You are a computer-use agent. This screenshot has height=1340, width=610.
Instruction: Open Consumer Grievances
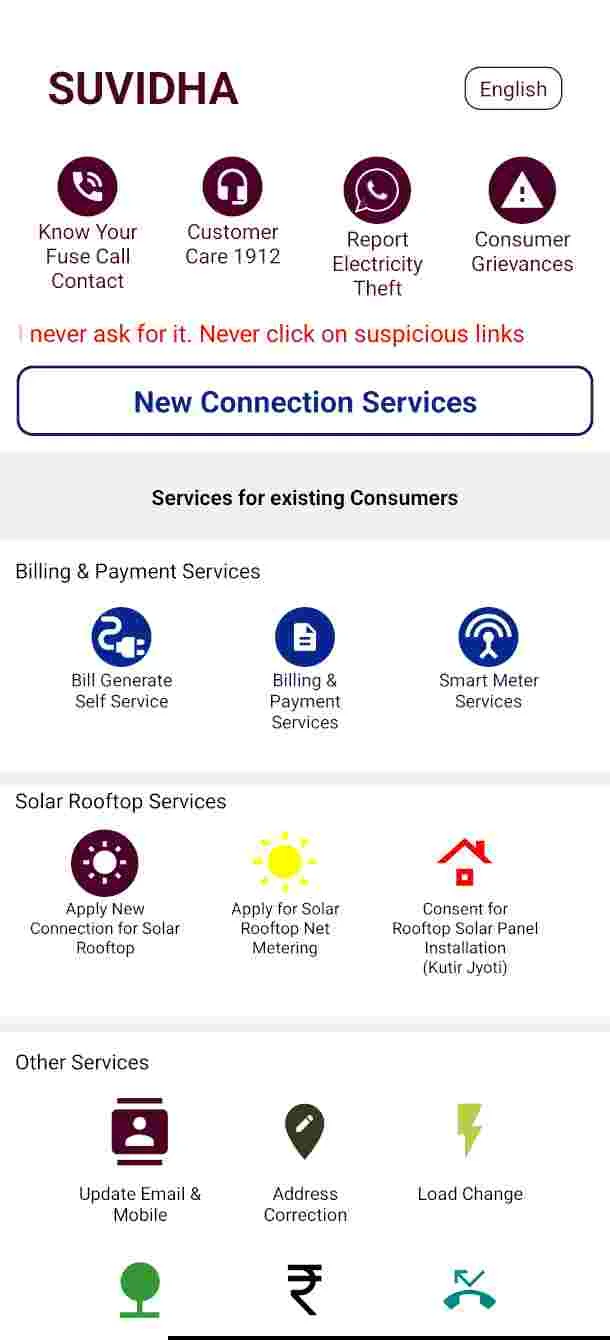522,191
